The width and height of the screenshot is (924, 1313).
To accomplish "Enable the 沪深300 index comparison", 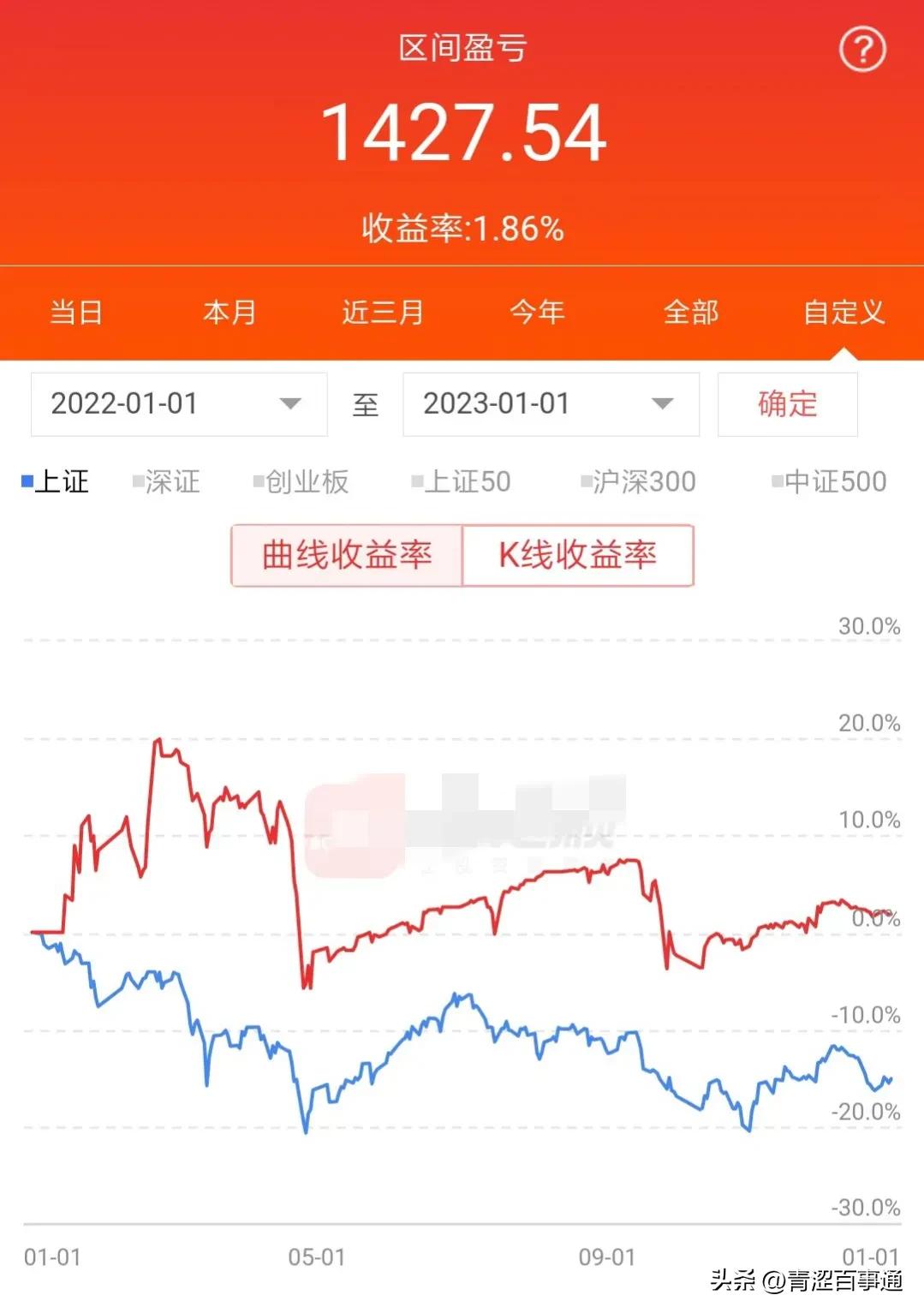I will 637,482.
